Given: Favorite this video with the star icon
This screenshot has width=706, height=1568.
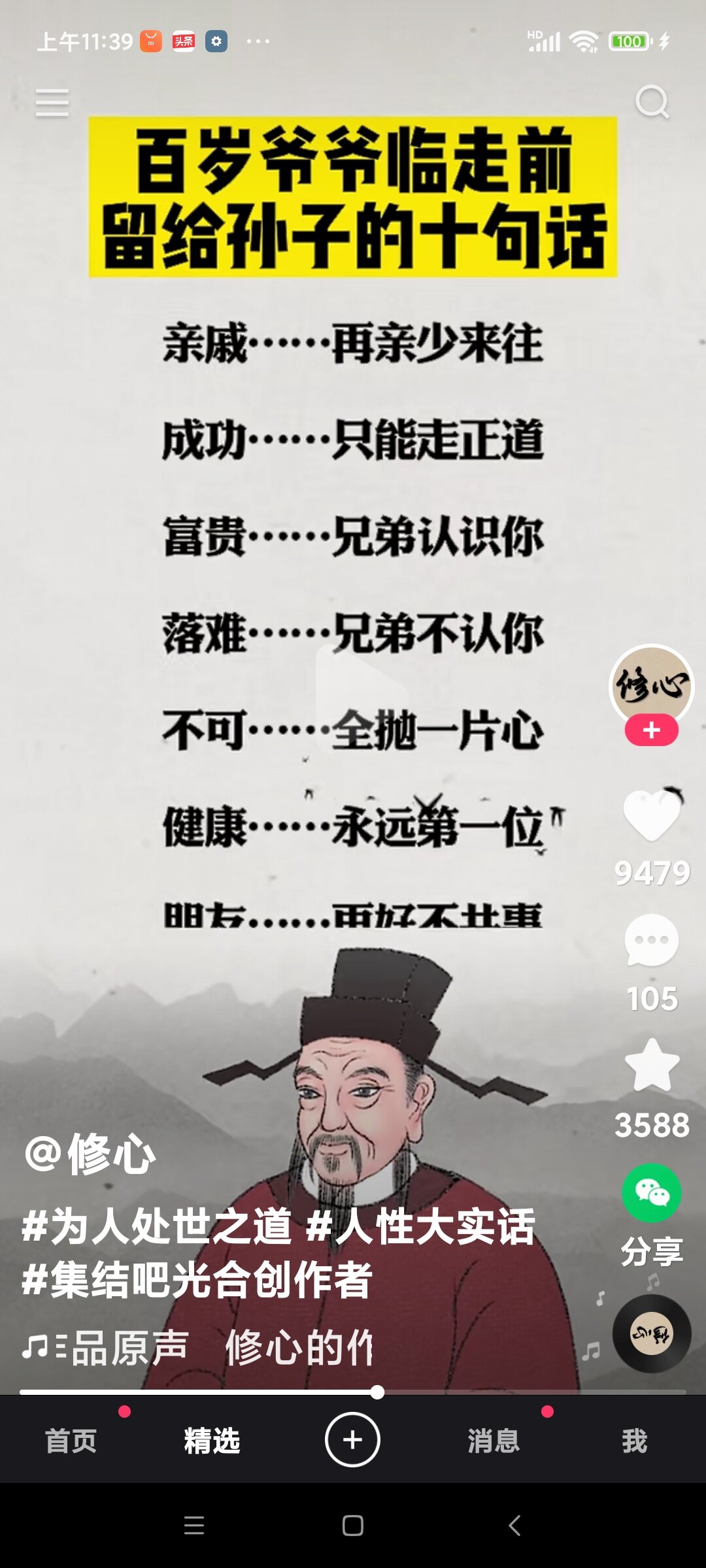Looking at the screenshot, I should point(652,1066).
